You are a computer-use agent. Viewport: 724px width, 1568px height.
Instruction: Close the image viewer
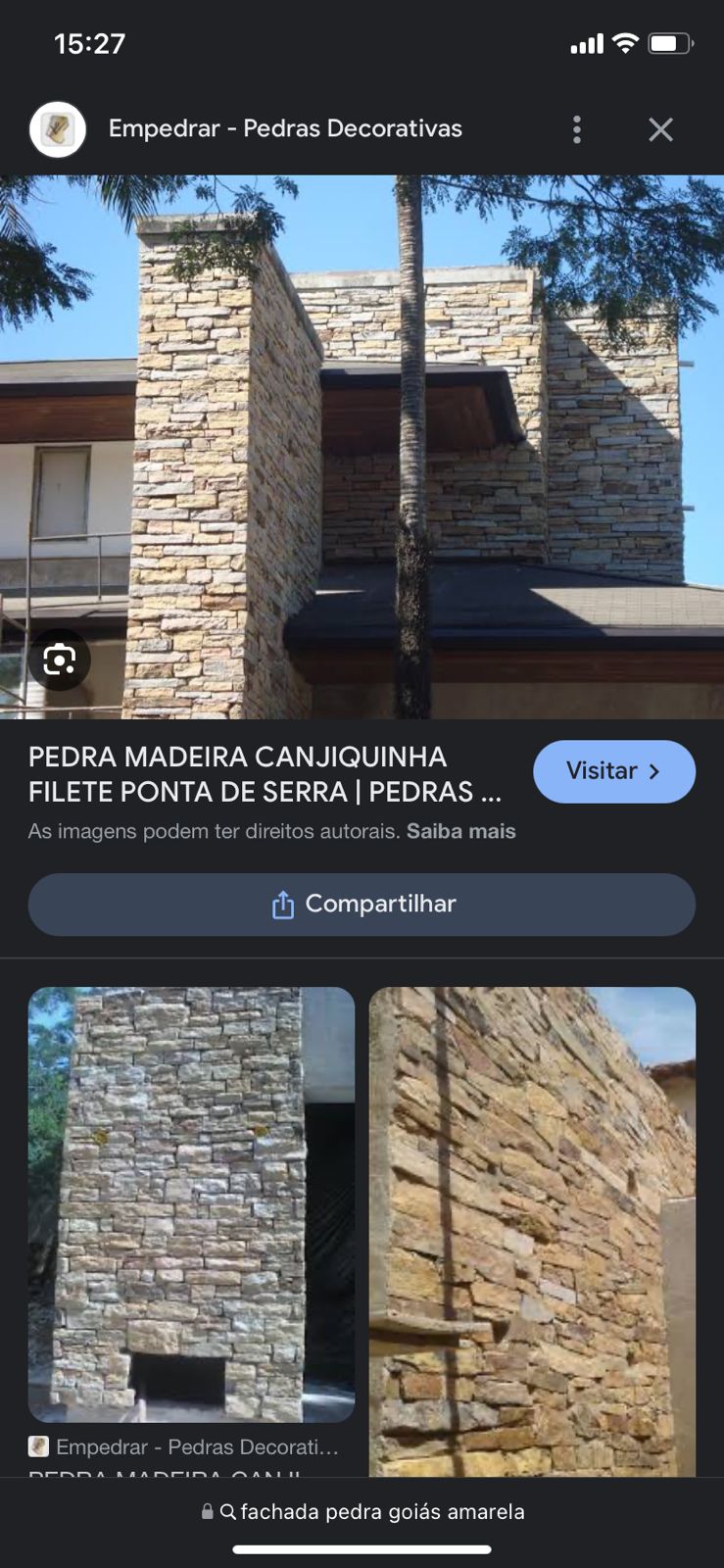tap(661, 129)
